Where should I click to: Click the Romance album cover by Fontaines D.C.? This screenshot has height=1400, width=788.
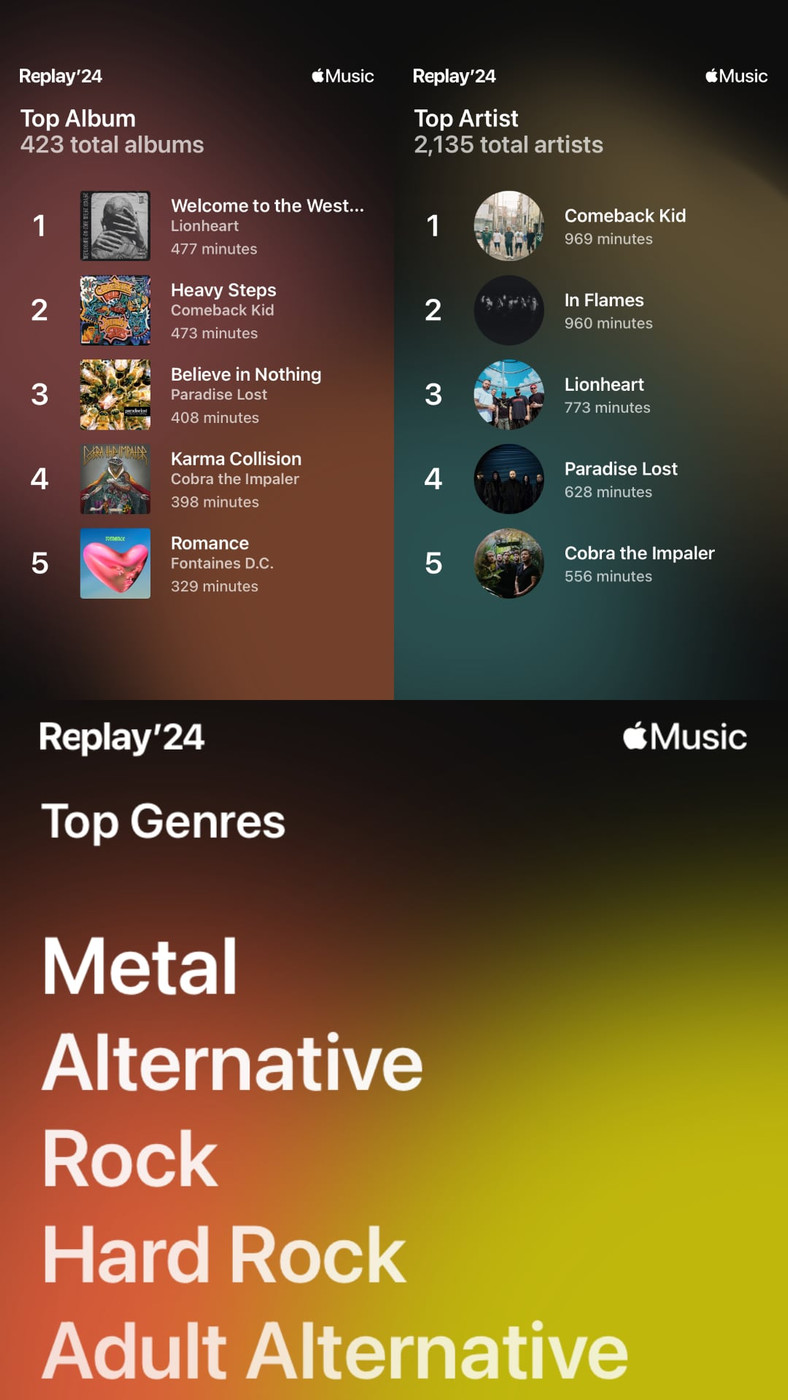tap(115, 563)
